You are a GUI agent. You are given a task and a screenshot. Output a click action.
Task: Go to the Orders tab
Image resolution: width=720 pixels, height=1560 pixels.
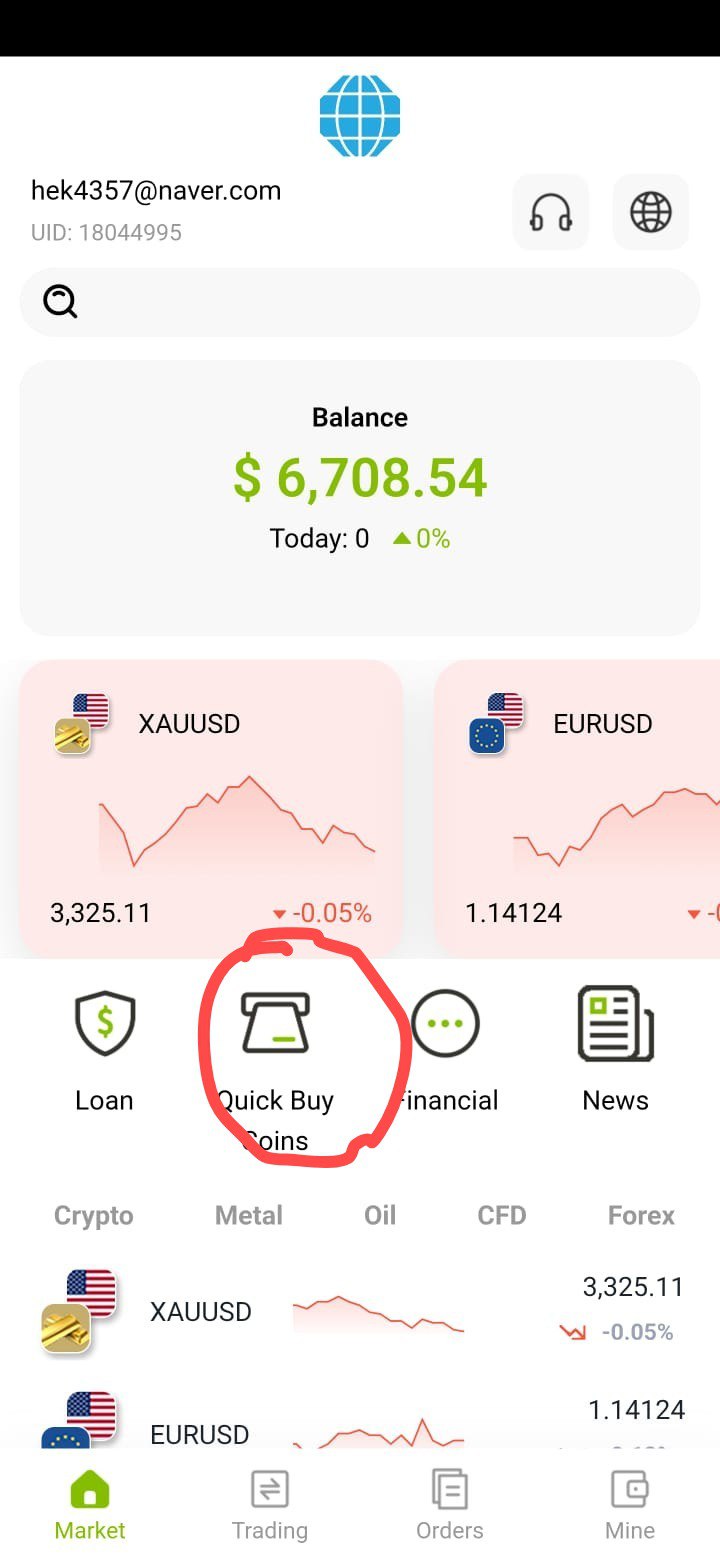coord(450,1505)
